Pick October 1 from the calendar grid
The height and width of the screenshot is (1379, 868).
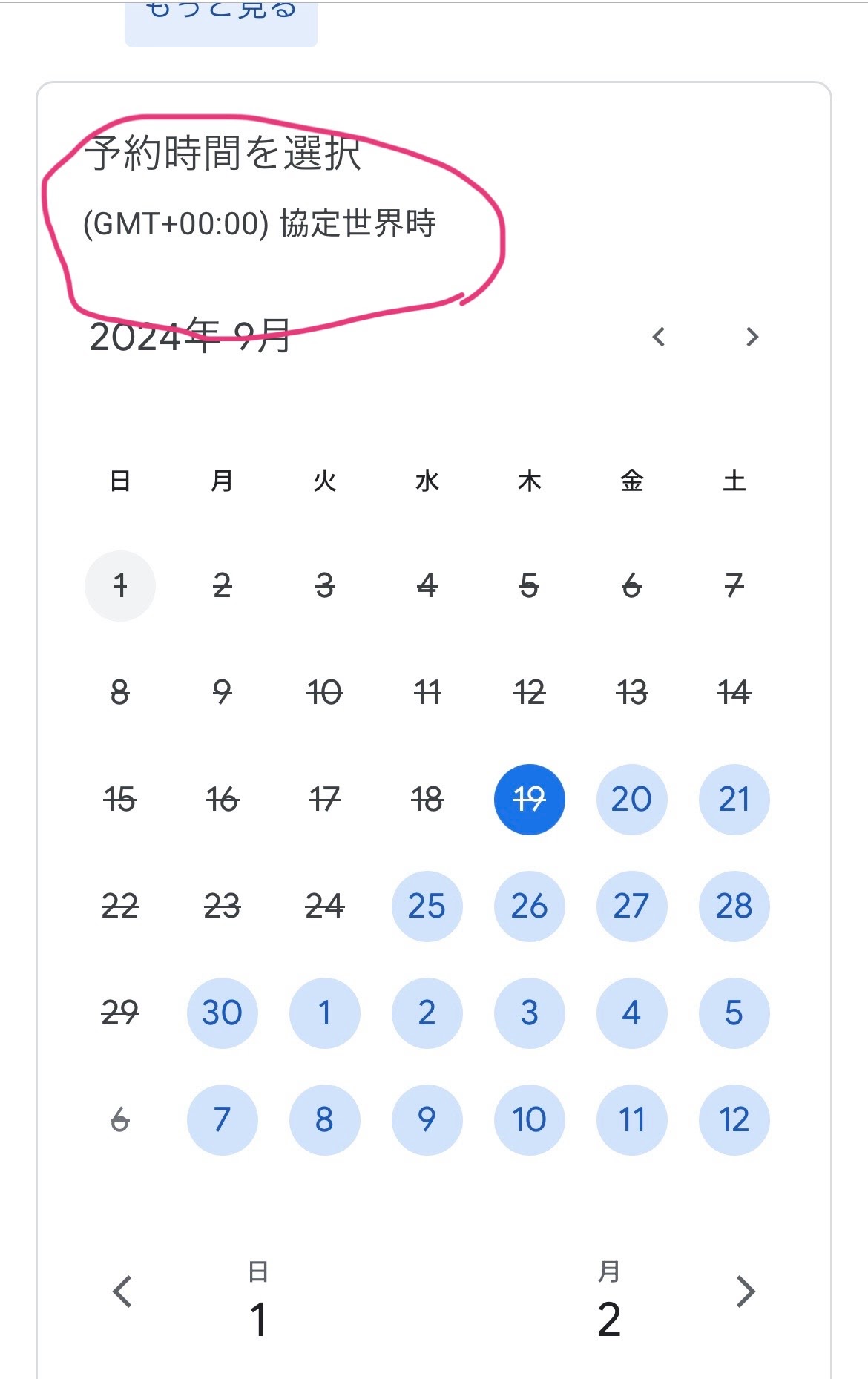pos(324,1013)
